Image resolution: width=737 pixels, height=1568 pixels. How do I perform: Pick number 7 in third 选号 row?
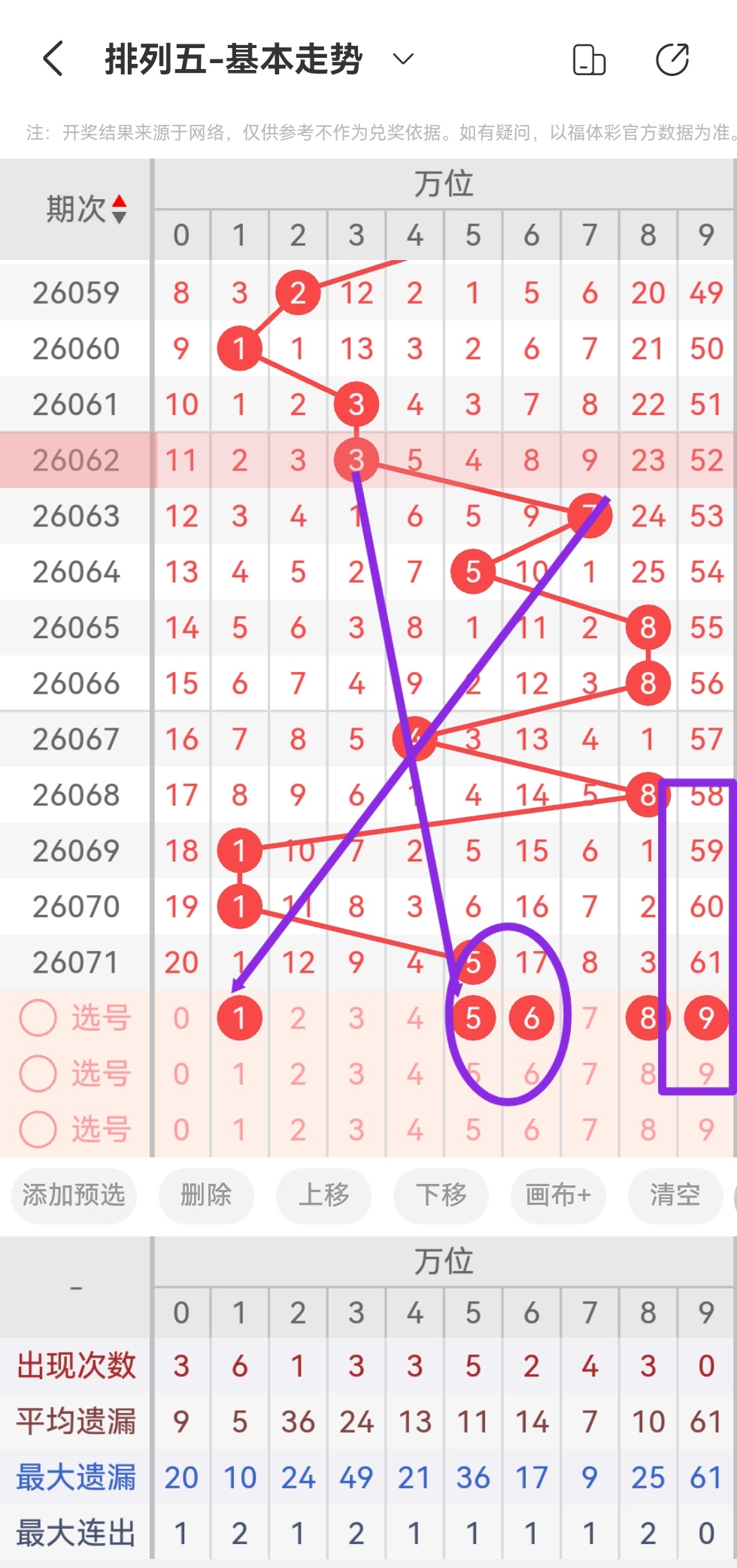pyautogui.click(x=590, y=1130)
